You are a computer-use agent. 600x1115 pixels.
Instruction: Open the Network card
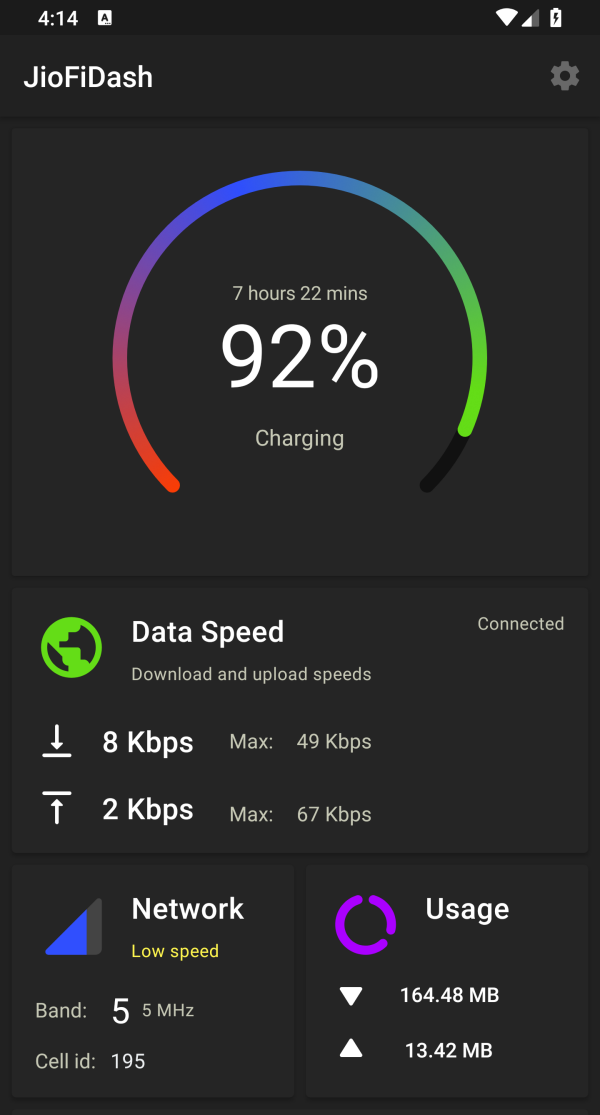(x=153, y=981)
